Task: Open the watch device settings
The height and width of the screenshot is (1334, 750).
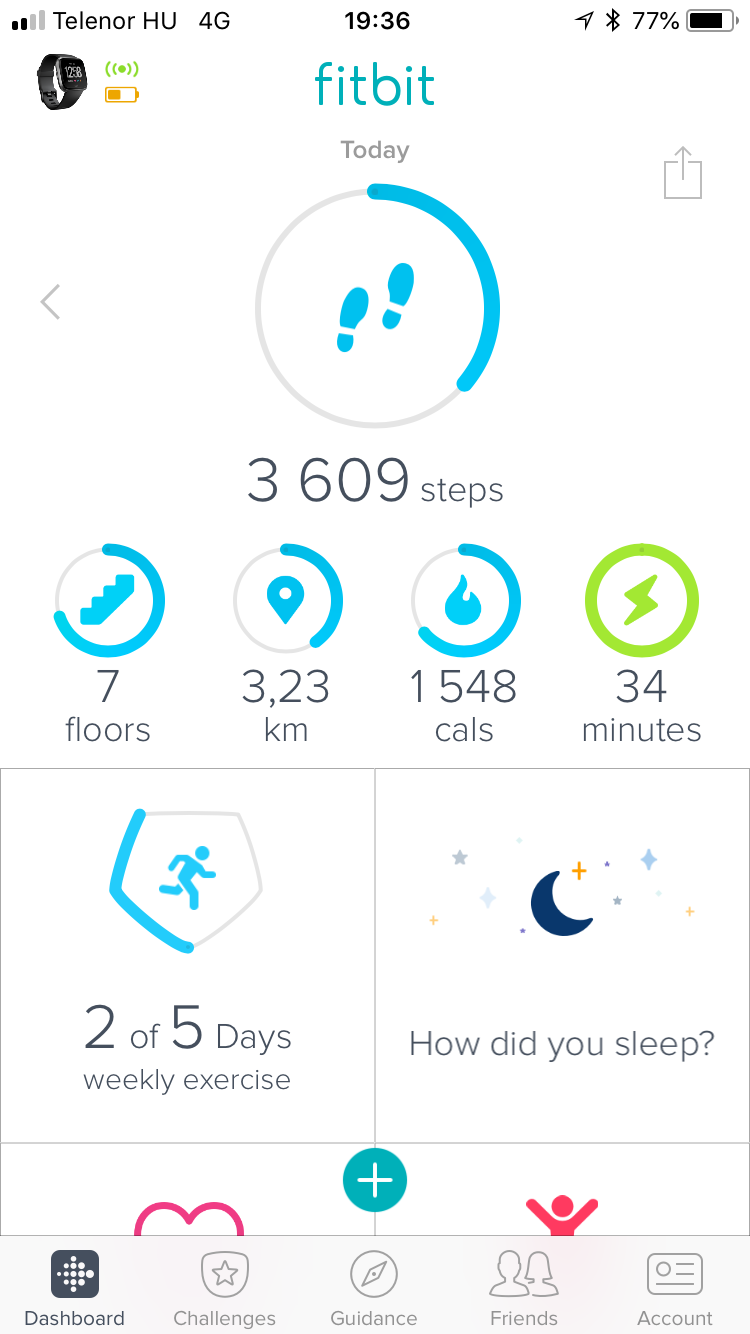Action: click(62, 81)
